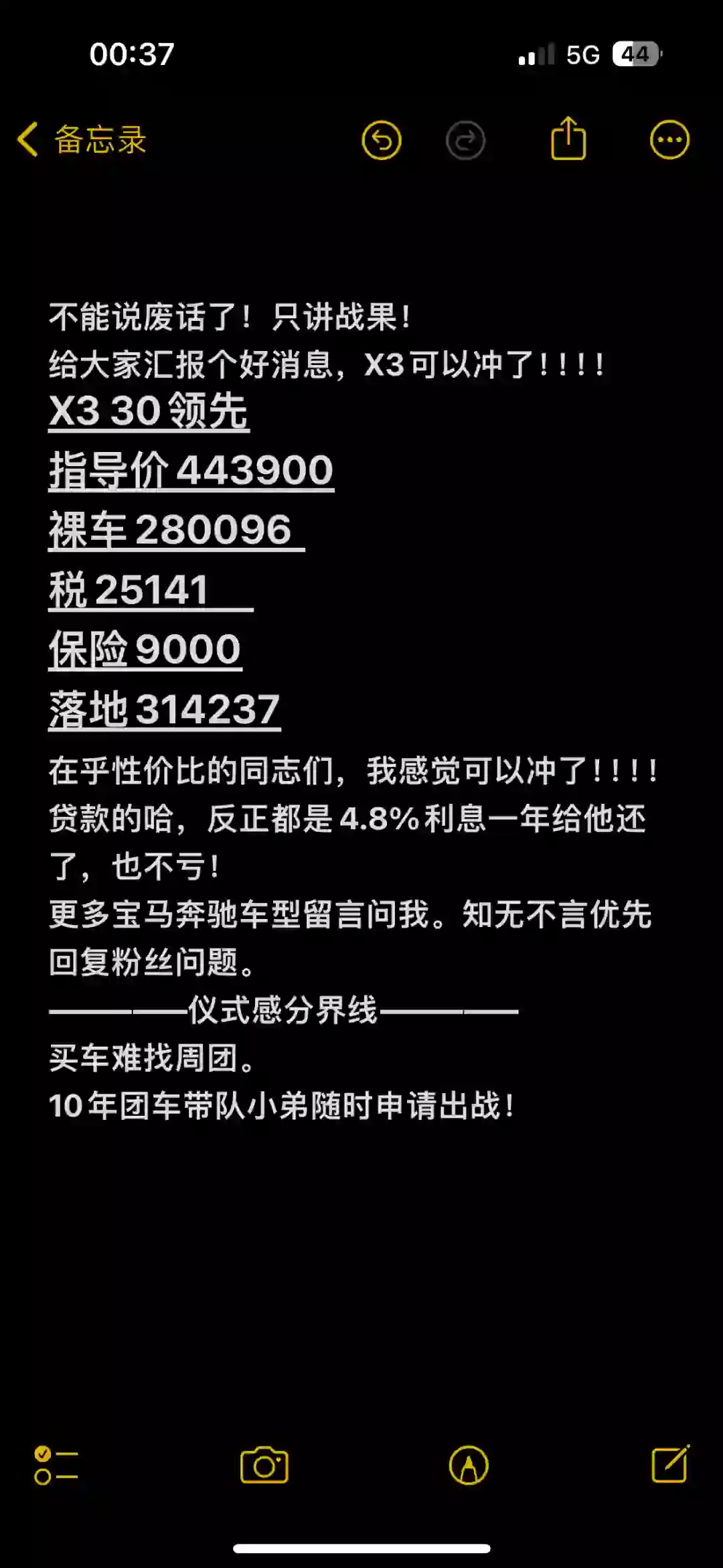Screen dimensions: 723x1568
Task: Undo the last edit
Action: (x=382, y=141)
